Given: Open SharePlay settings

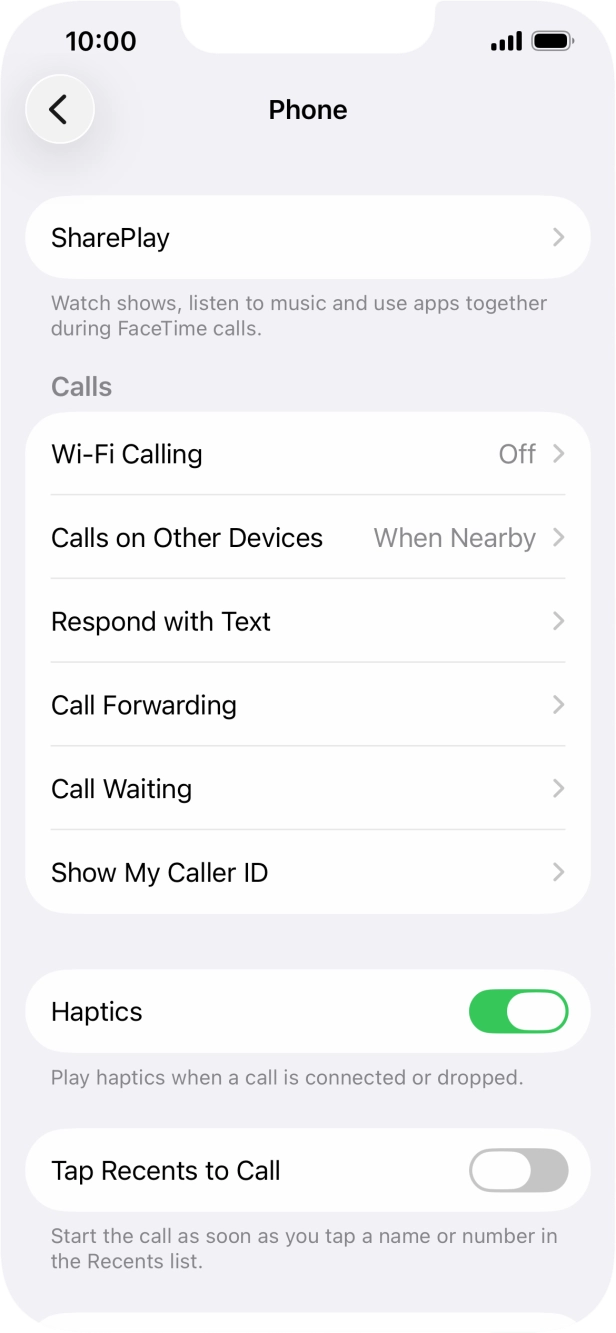Looking at the screenshot, I should [x=307, y=238].
